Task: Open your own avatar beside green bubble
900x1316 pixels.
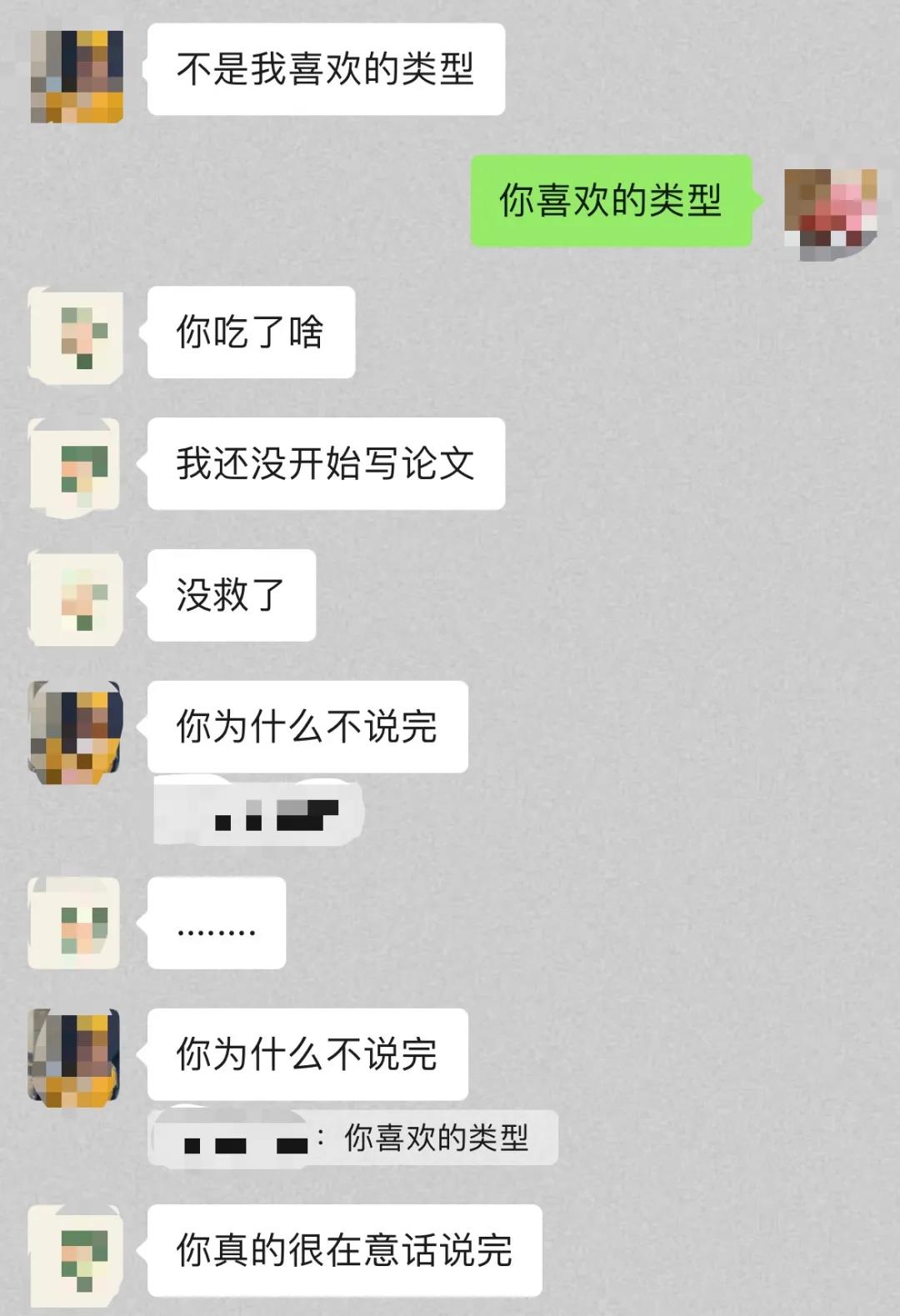Action: (x=831, y=213)
